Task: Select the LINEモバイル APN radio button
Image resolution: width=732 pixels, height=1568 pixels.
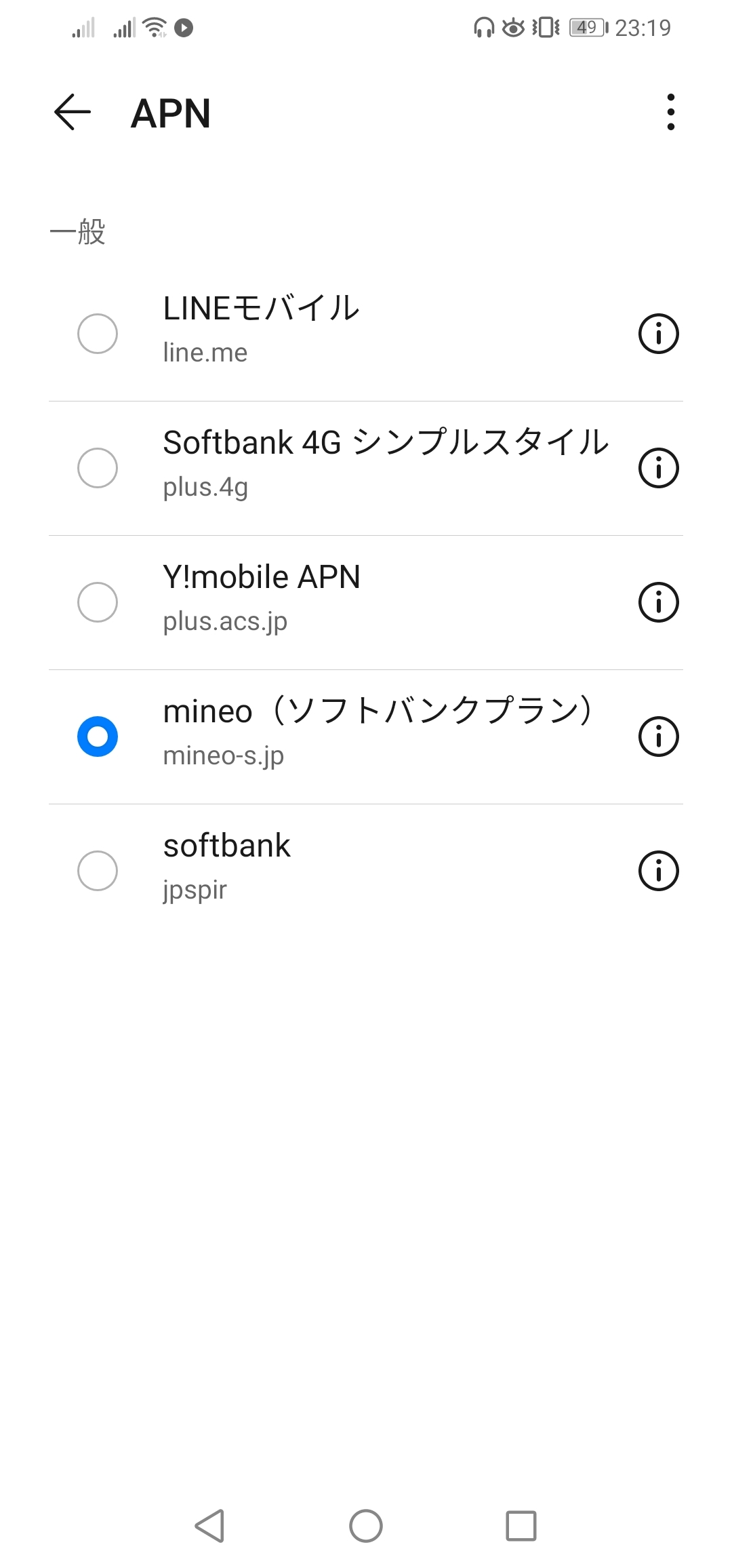Action: tap(98, 334)
